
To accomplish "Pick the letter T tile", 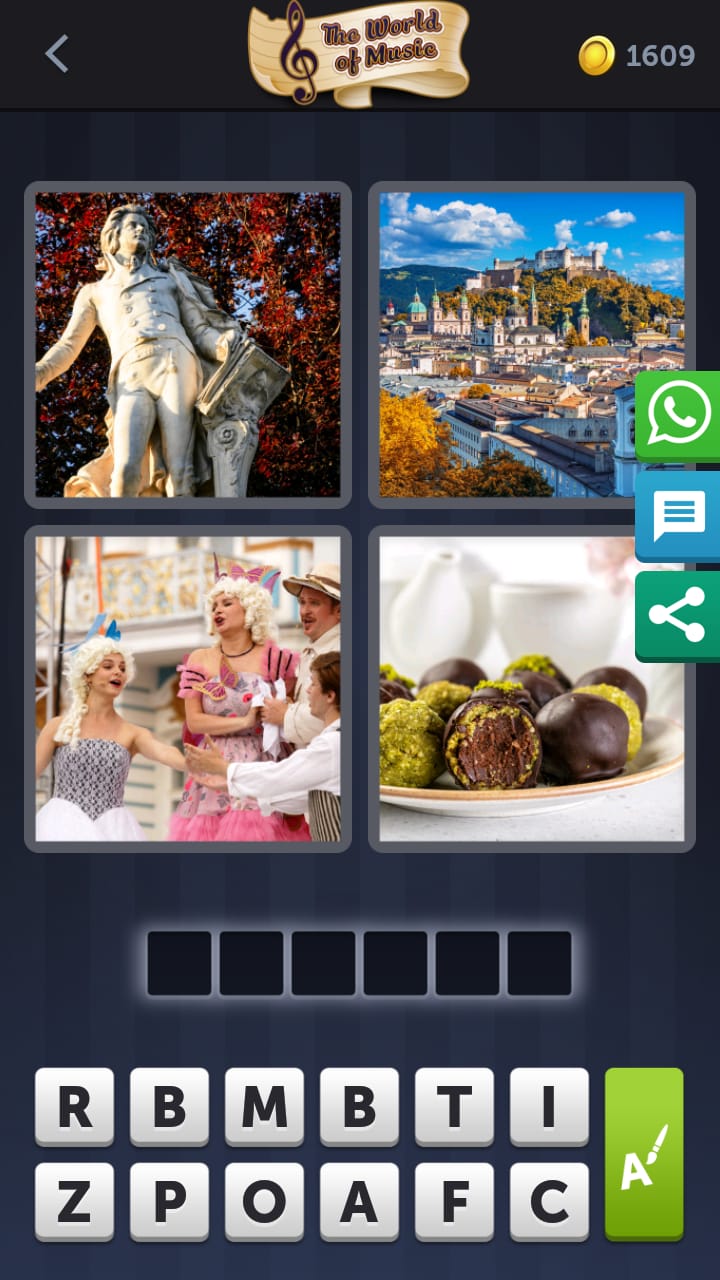I will [x=454, y=1107].
